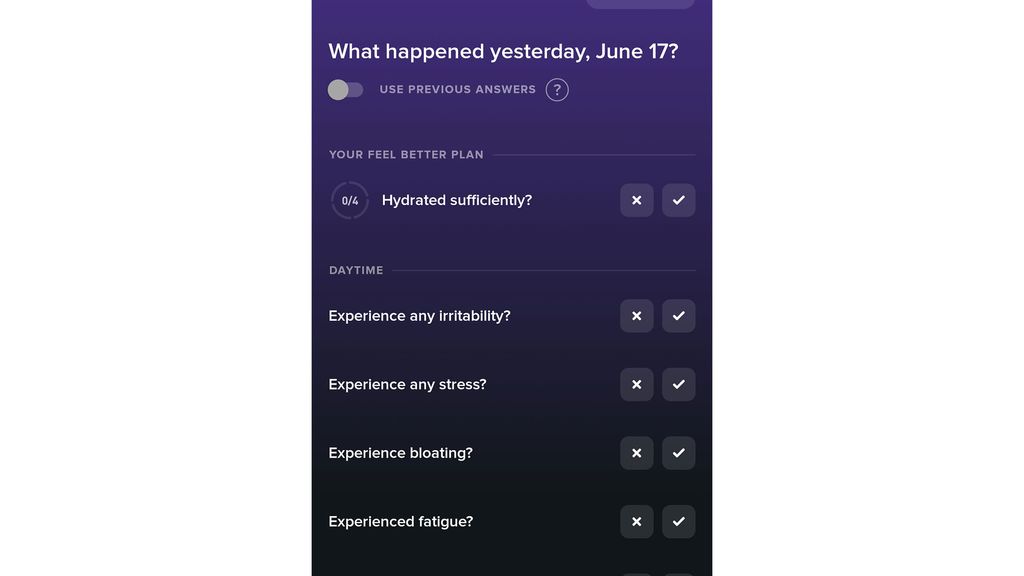Screen dimensions: 1024x576
Task: Mark no for Experience any irritability
Action: (636, 316)
